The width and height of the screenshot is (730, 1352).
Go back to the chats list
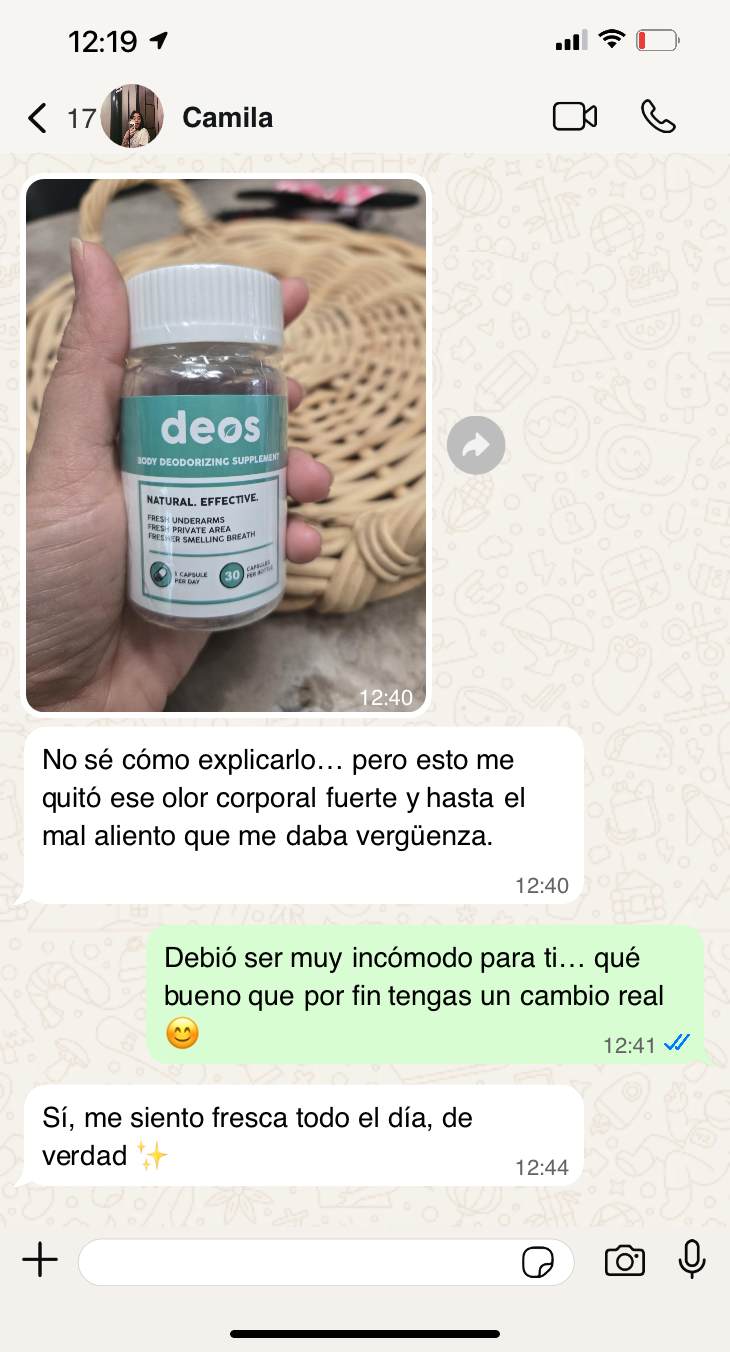pos(38,118)
